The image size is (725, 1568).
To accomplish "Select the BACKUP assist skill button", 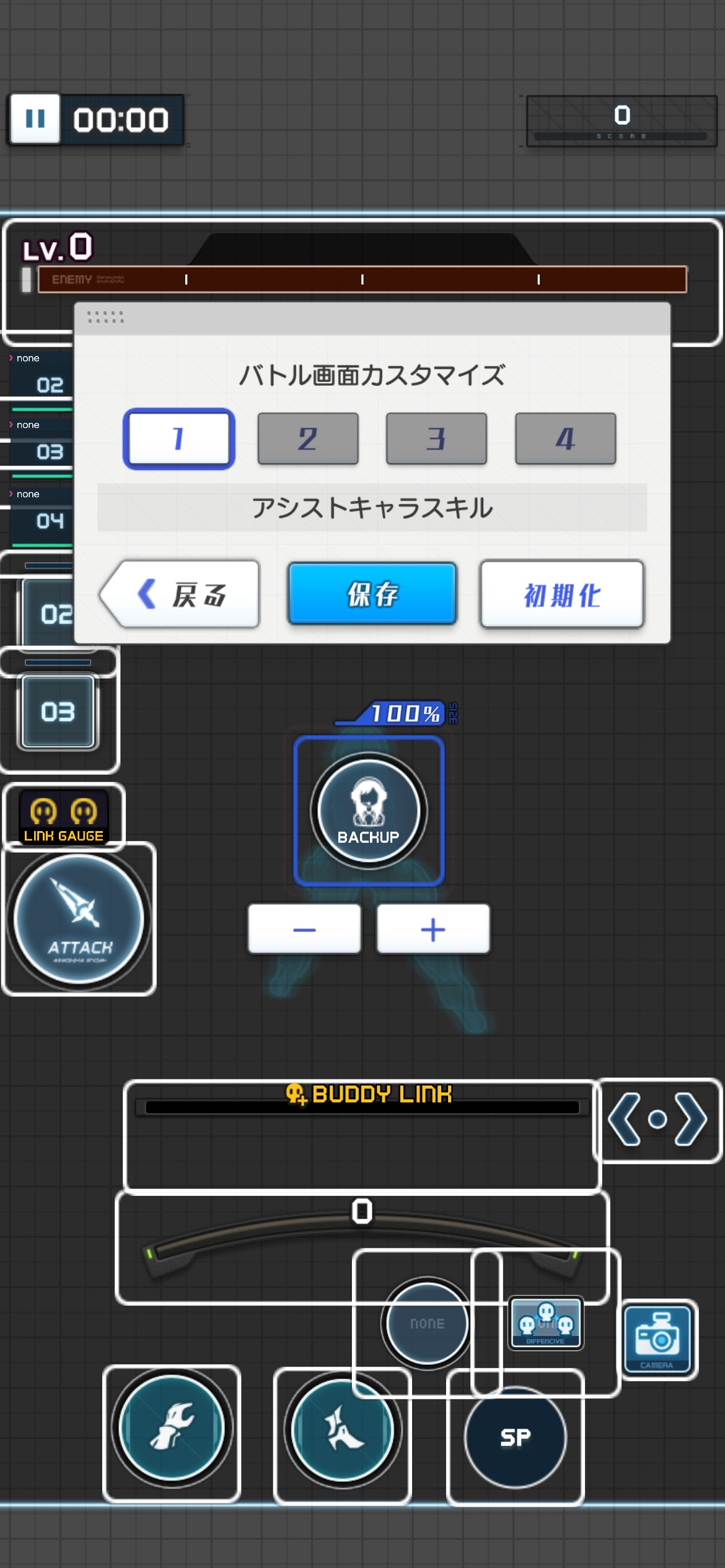I will point(369,811).
